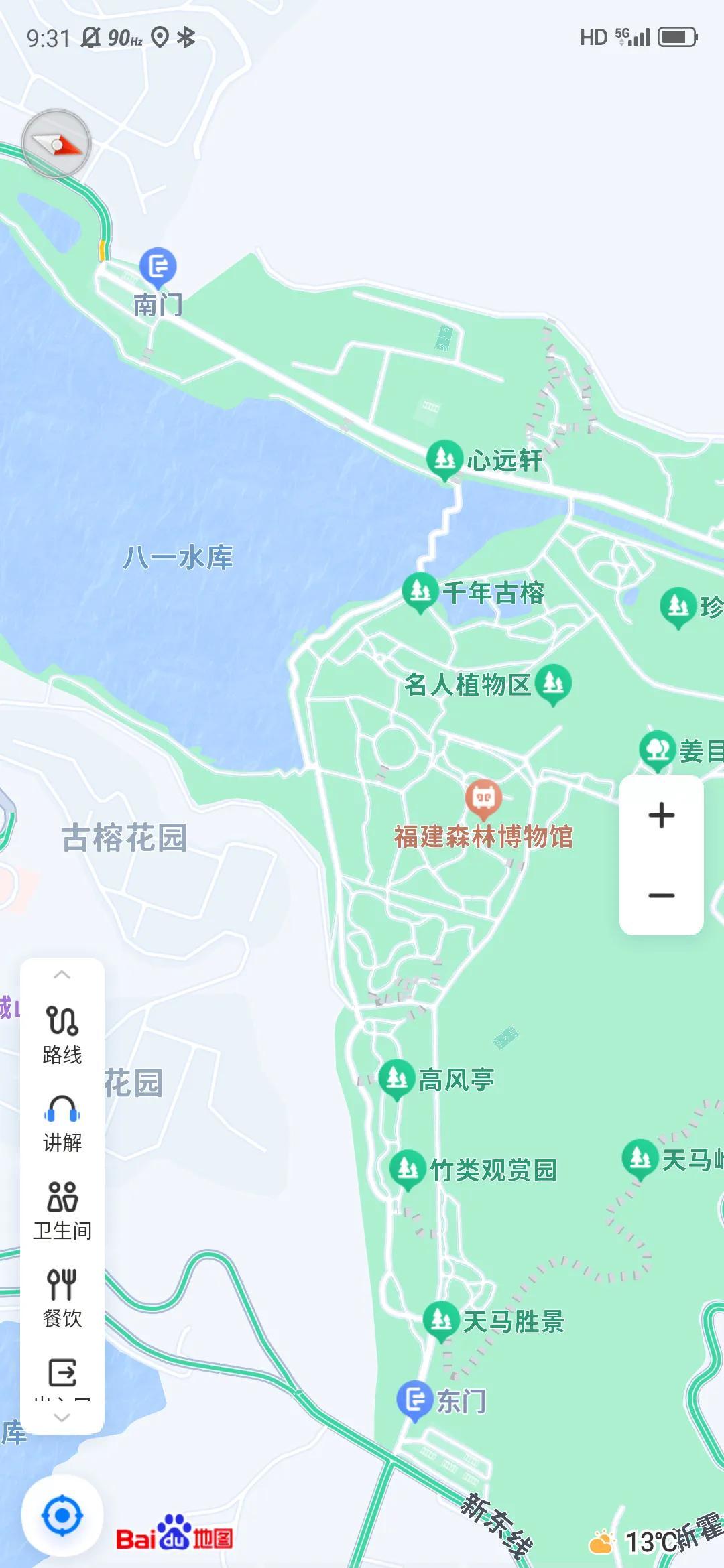Collapse side panel with the up chevron

[x=62, y=975]
